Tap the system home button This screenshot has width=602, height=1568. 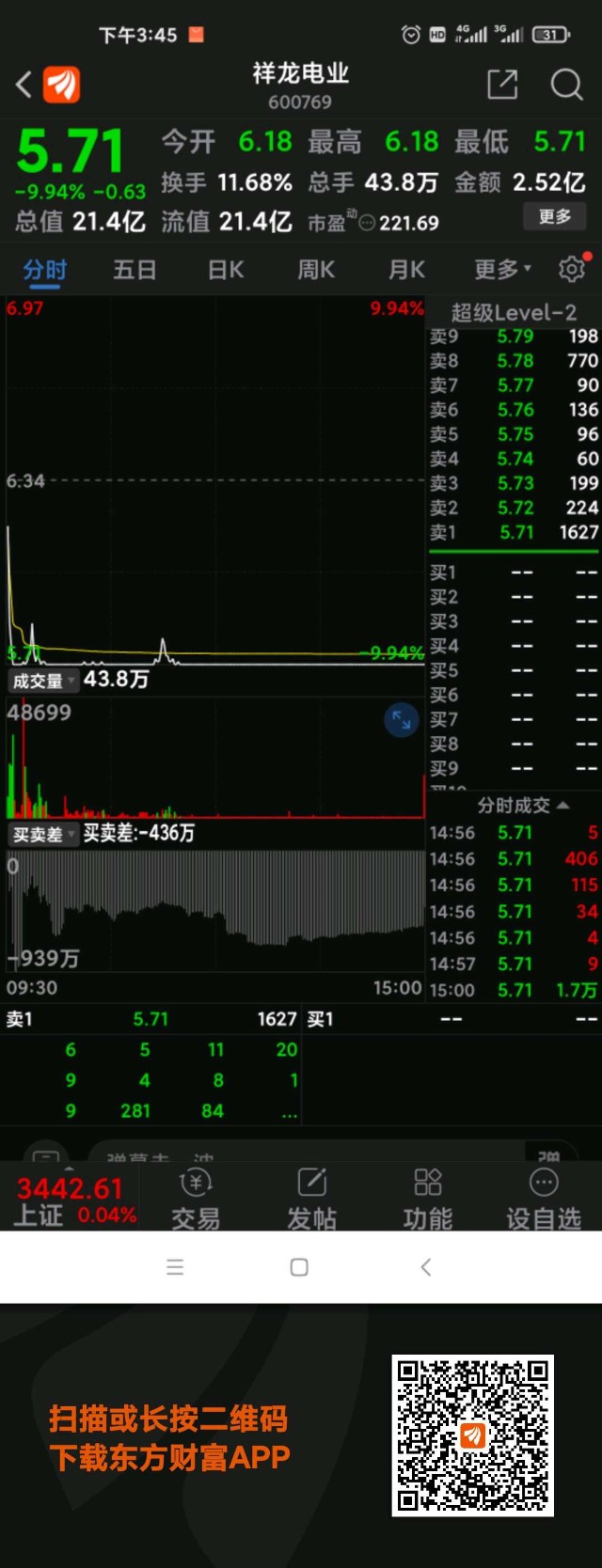299,1267
